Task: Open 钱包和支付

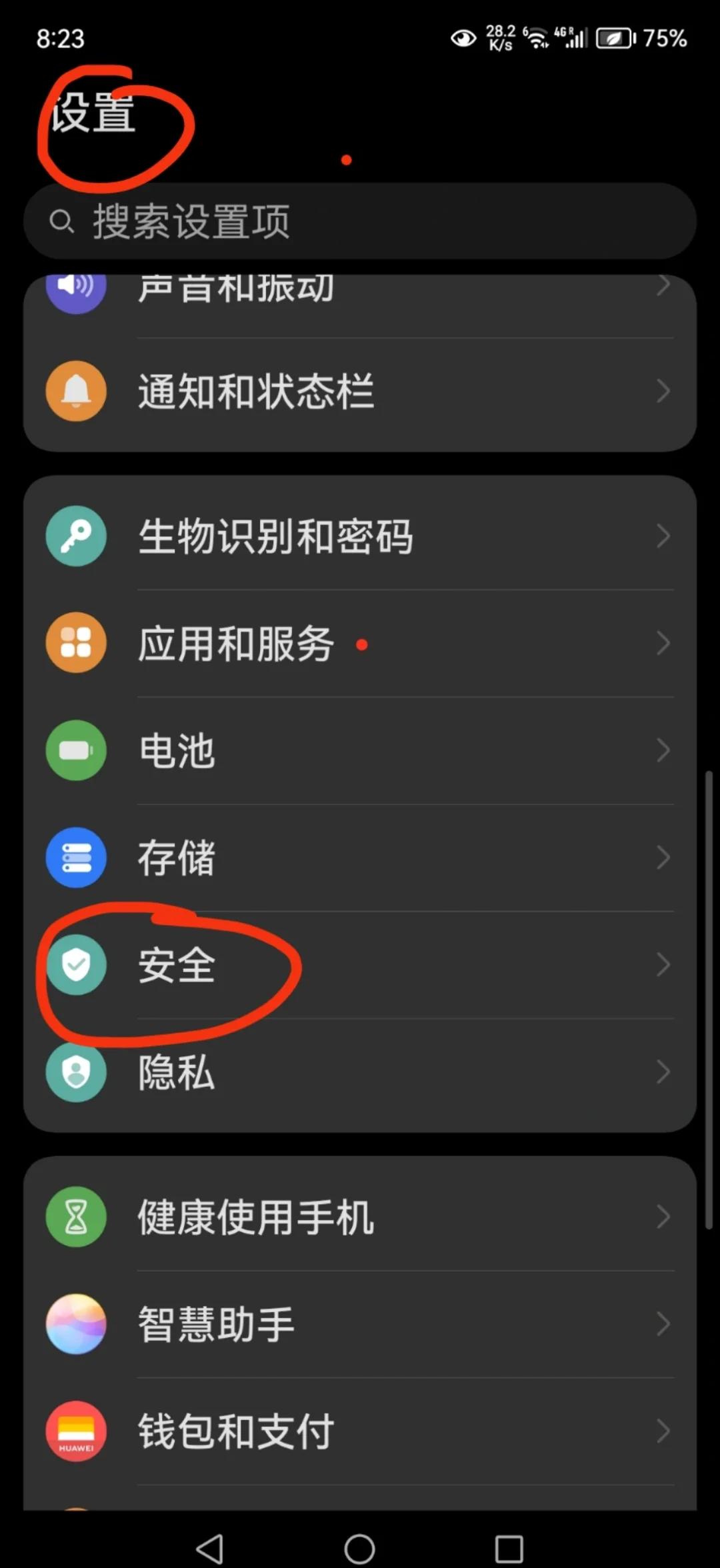Action: click(360, 1431)
